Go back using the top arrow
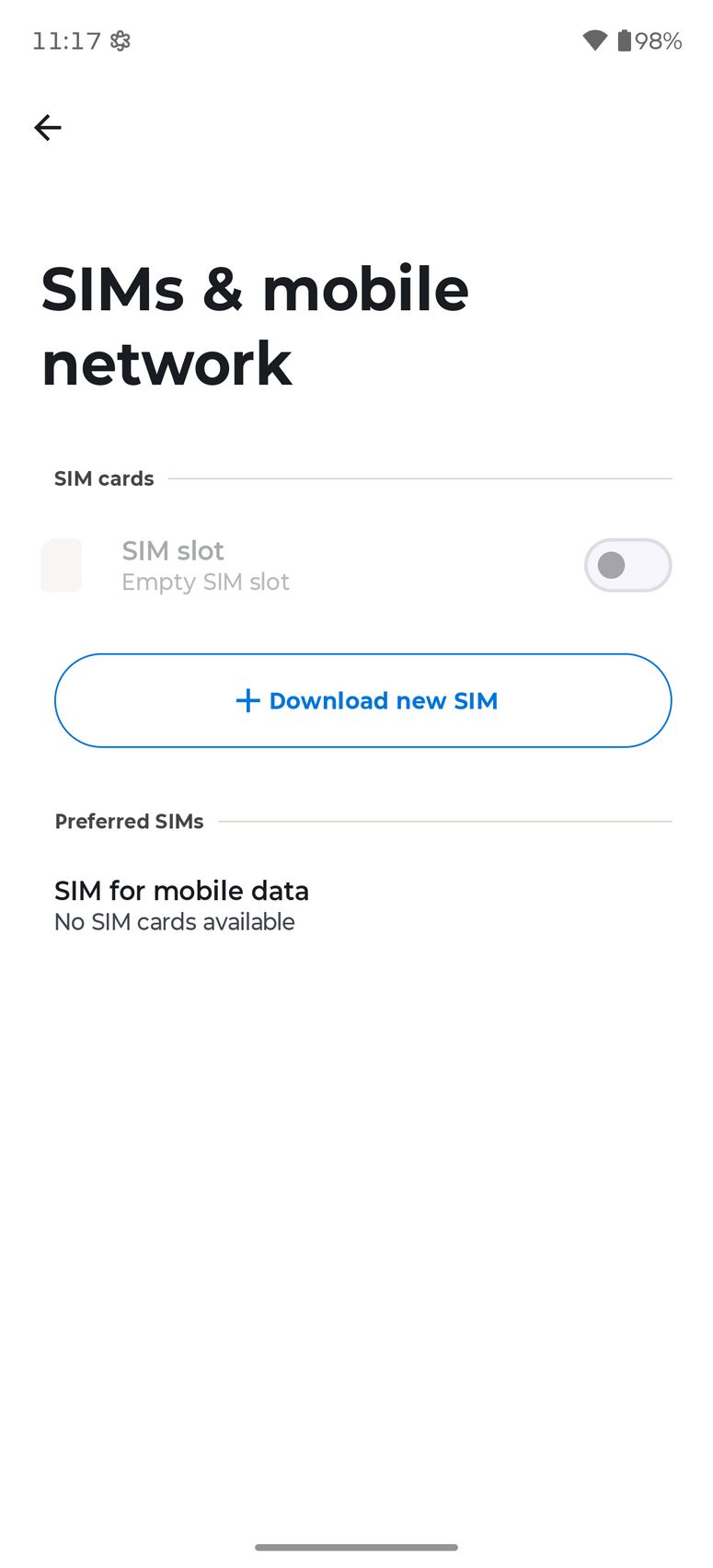Viewport: 713px width, 1568px height. click(x=48, y=127)
